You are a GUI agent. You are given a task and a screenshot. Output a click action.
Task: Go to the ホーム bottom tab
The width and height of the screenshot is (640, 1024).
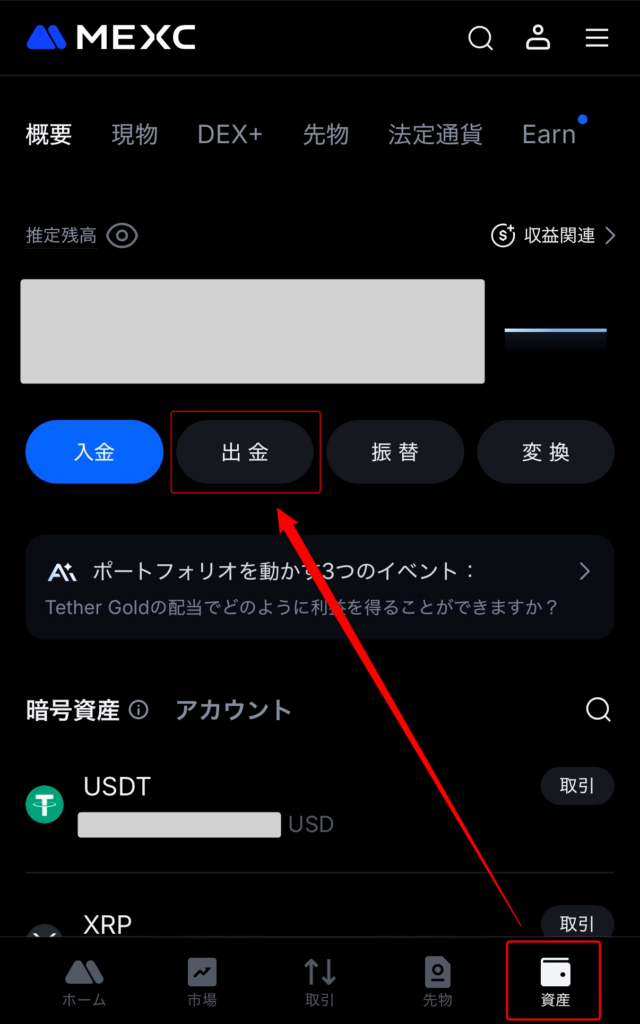(x=85, y=980)
